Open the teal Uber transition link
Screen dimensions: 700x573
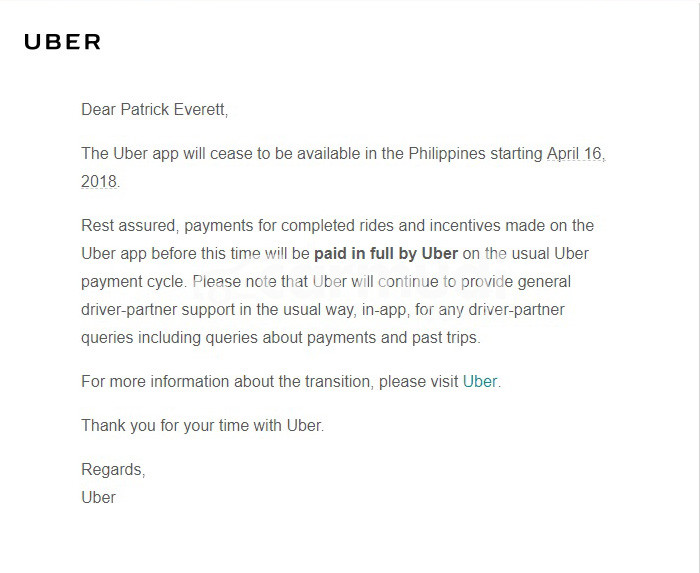[x=479, y=381]
